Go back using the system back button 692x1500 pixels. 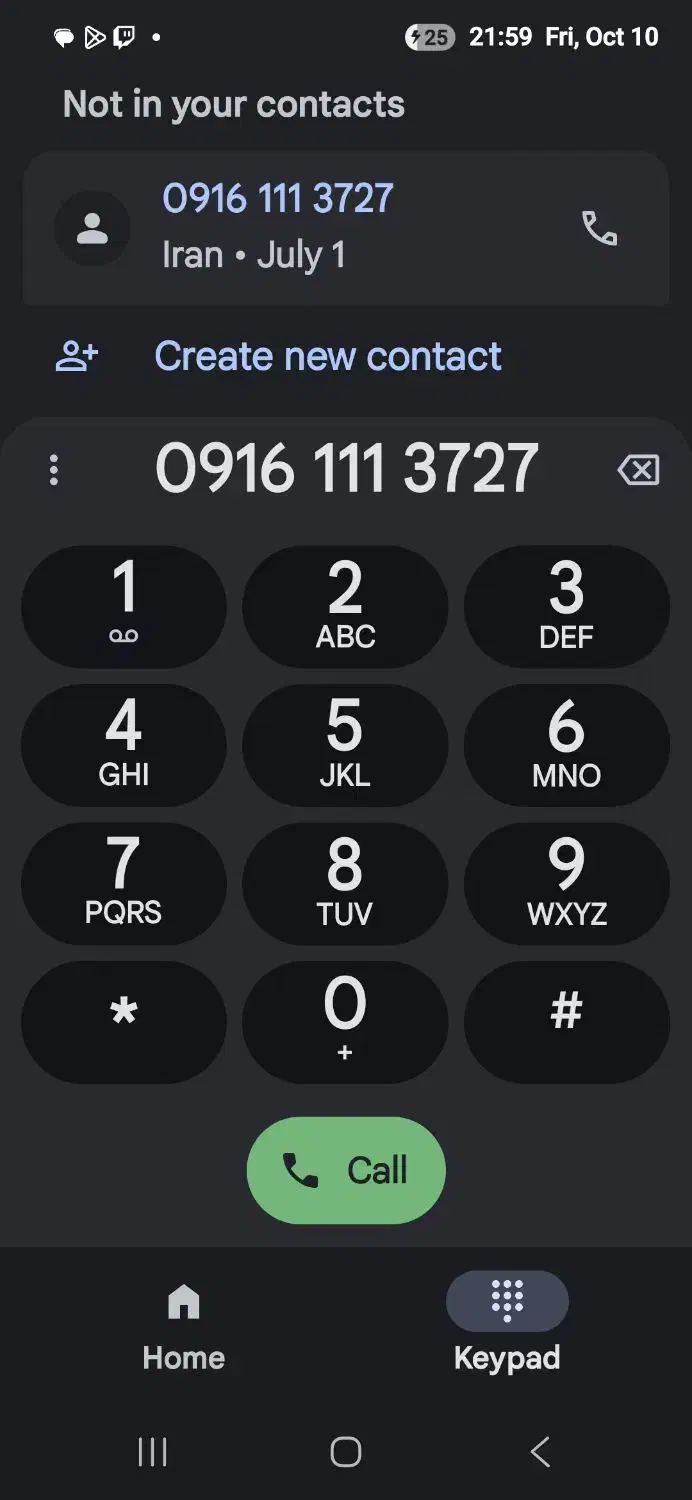(540, 1452)
